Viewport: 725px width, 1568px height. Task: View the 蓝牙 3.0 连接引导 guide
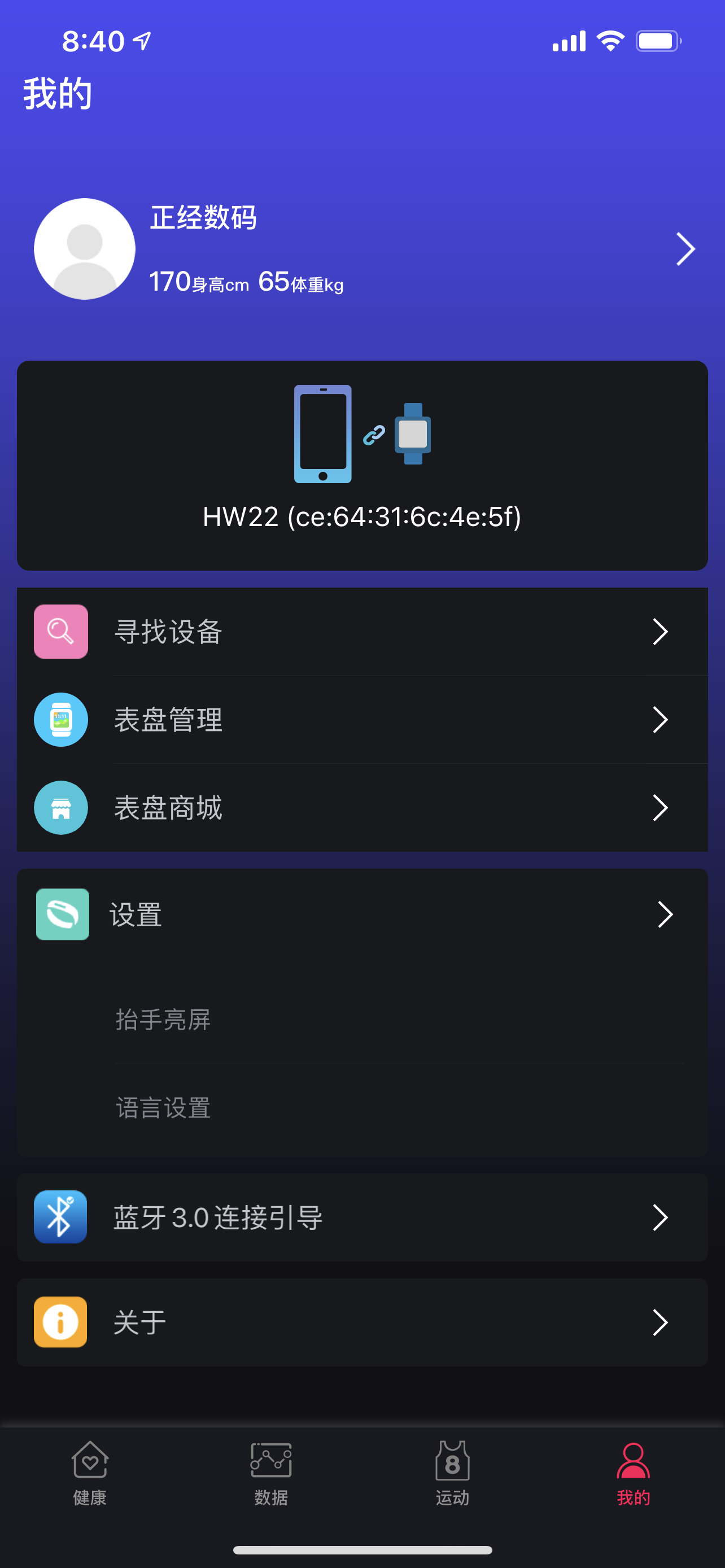(x=362, y=1217)
